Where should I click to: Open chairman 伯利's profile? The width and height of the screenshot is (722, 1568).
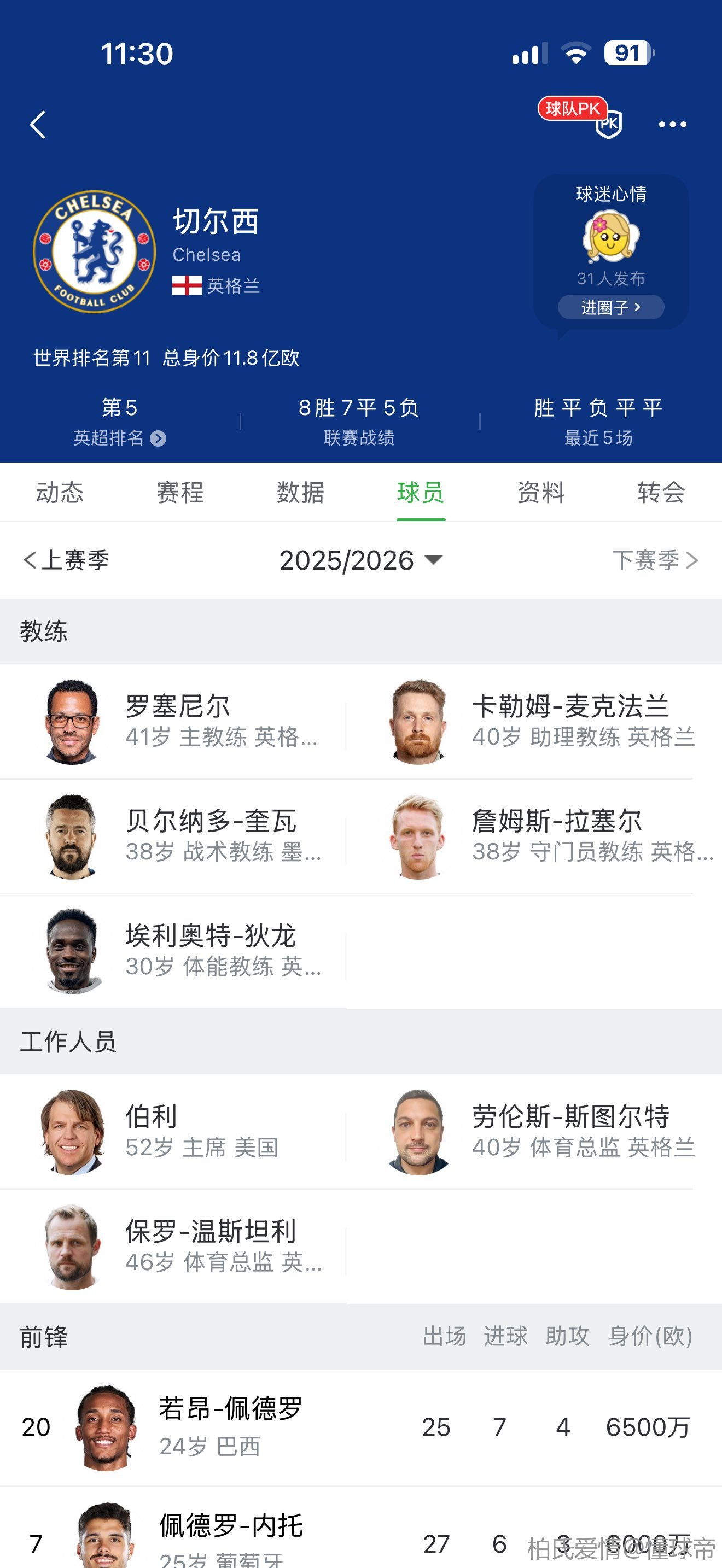(x=151, y=1132)
